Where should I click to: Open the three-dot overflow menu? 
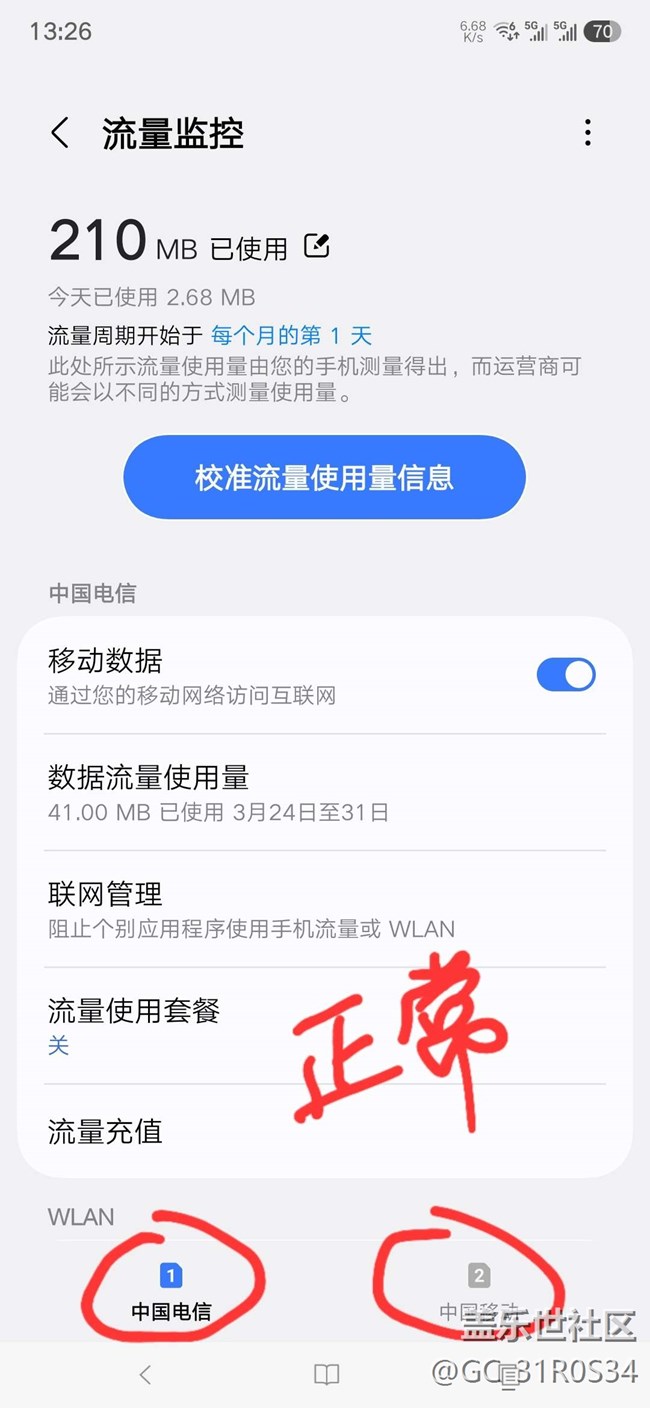(x=587, y=133)
